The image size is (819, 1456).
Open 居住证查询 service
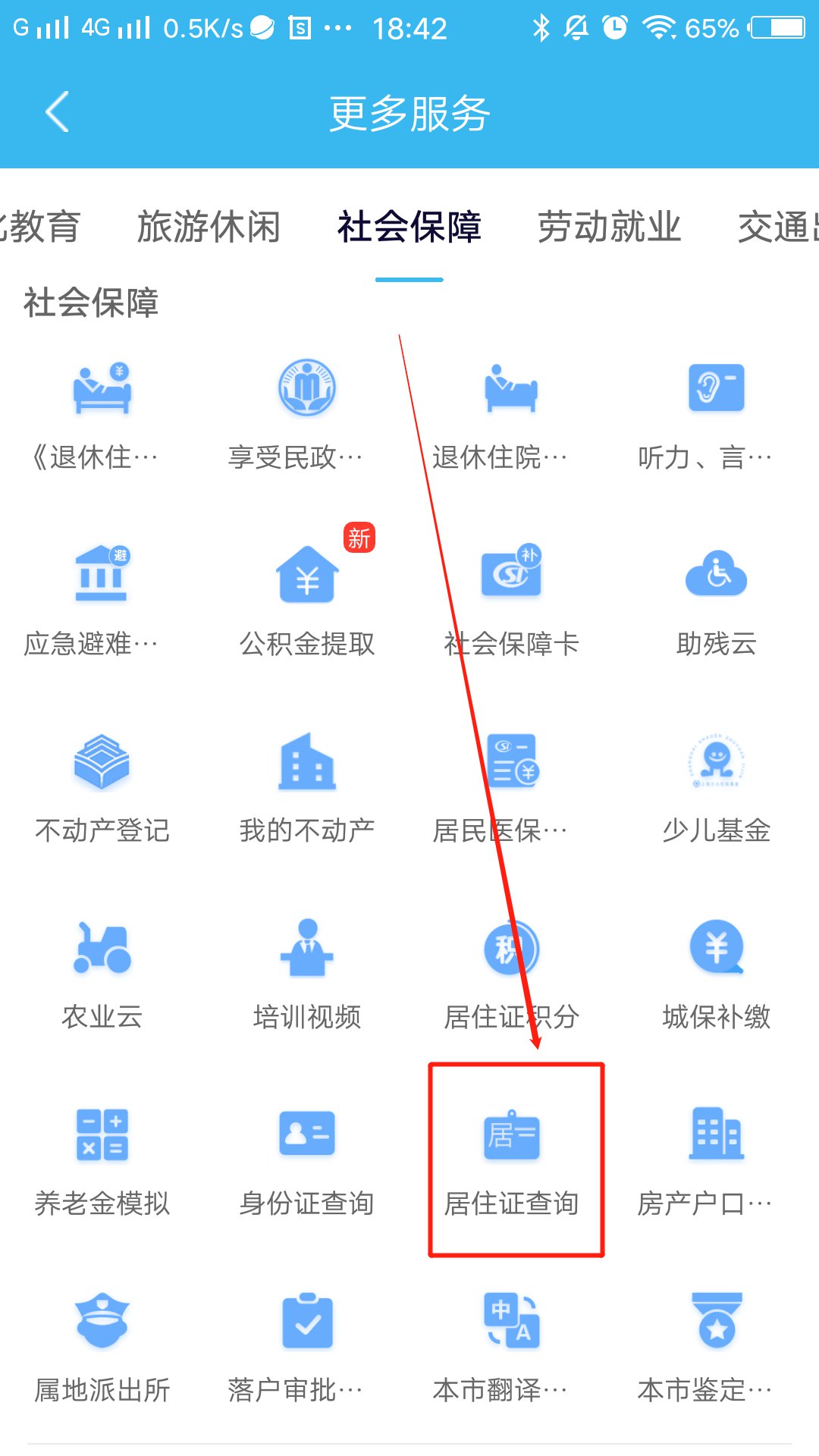[512, 1135]
